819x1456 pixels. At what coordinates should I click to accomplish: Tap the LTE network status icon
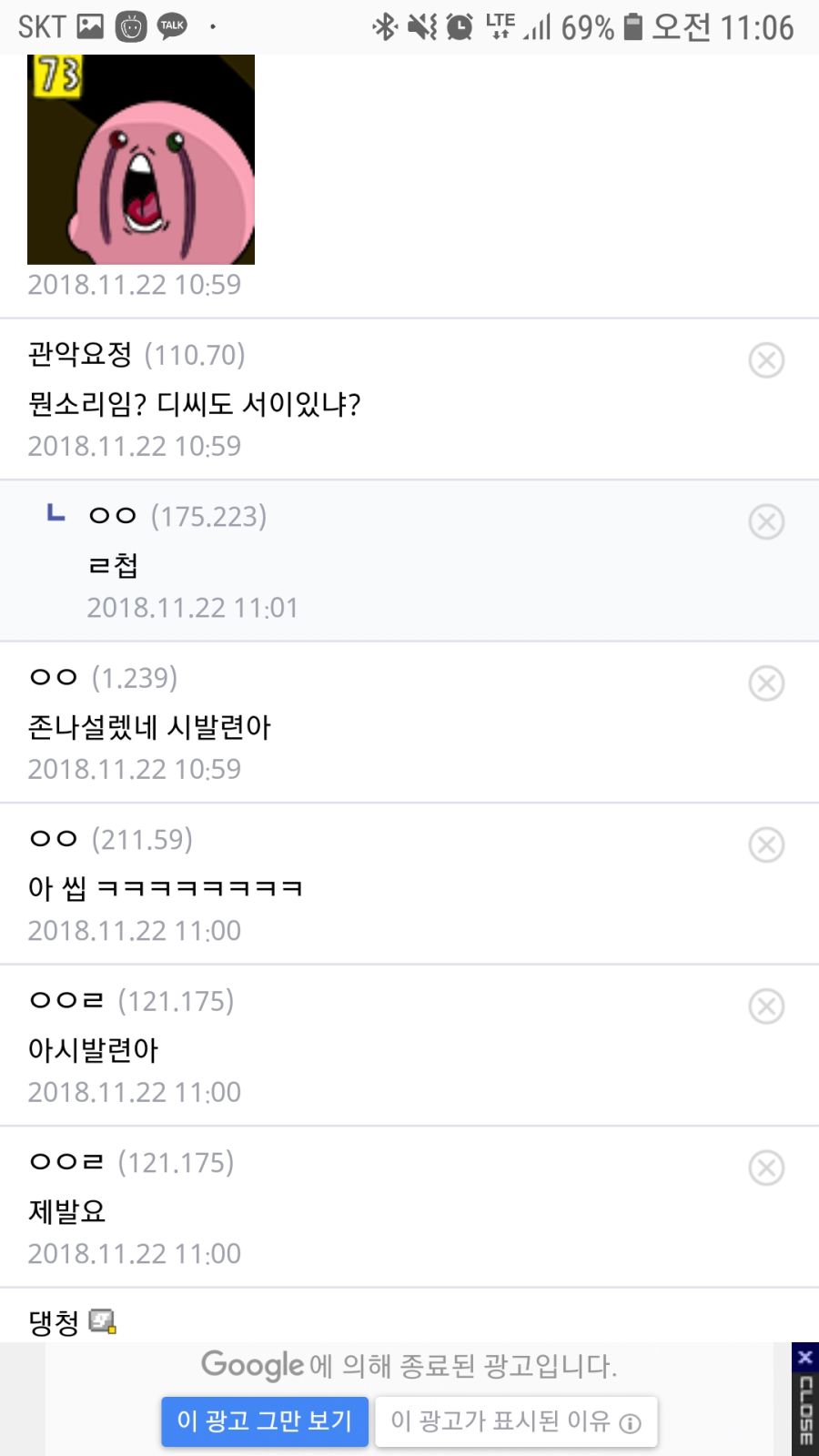[x=501, y=26]
